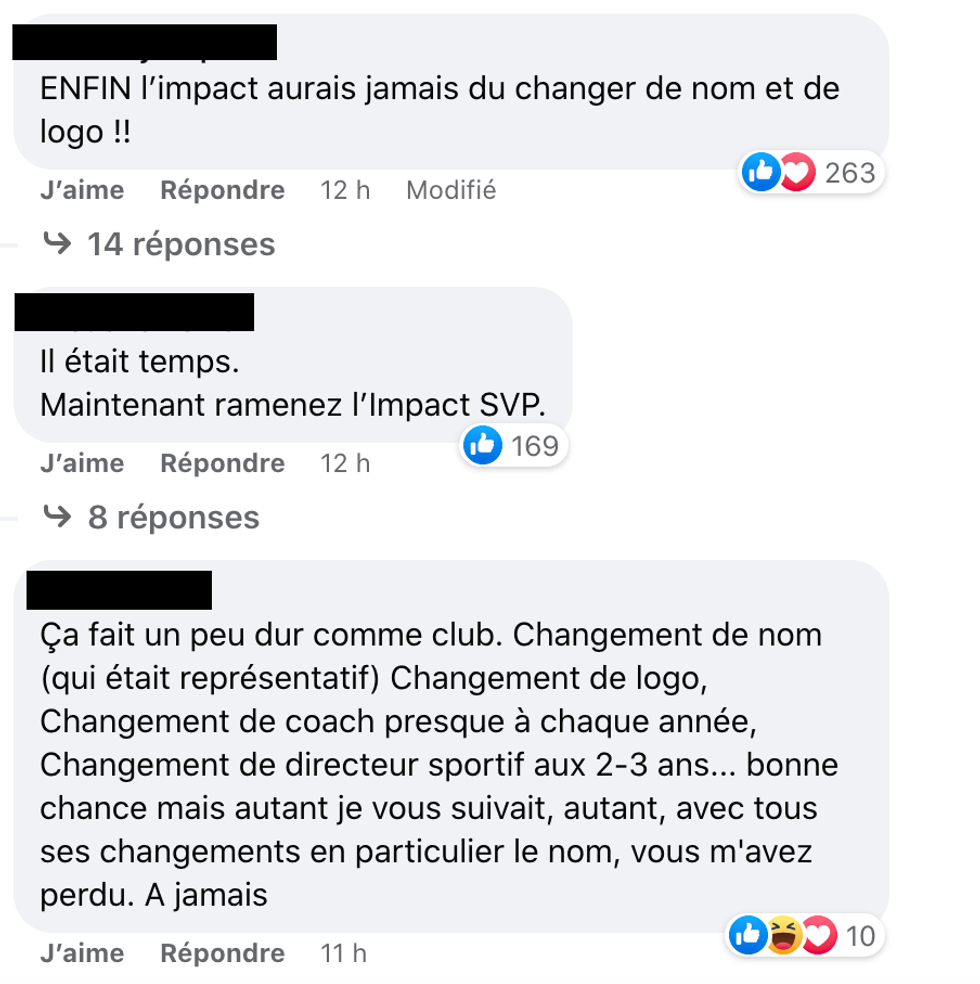Like the 'Il était temps' comment
The width and height of the screenshot is (980, 984).
tap(82, 463)
